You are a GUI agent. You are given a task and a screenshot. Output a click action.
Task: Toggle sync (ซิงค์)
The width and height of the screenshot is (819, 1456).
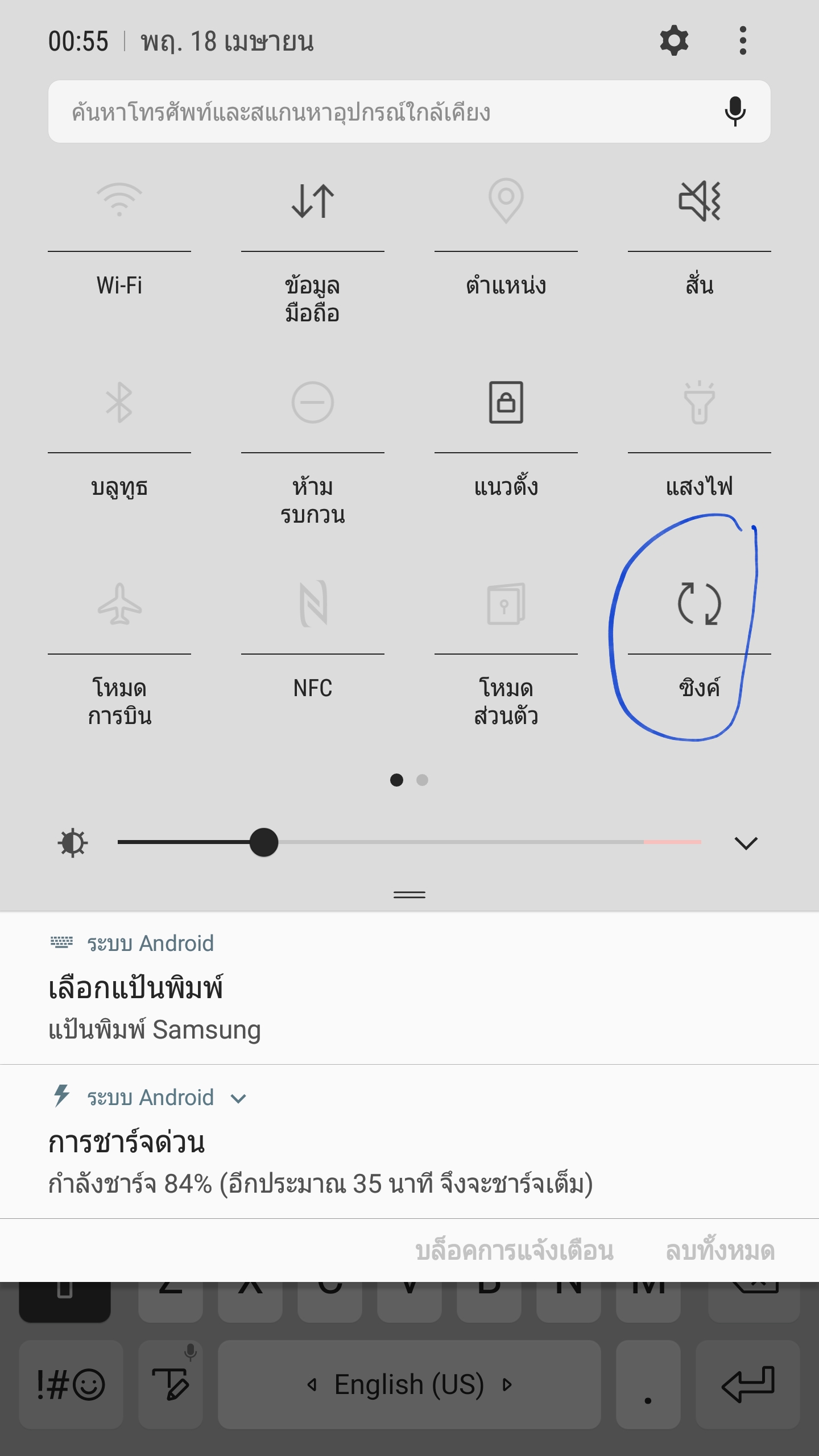pyautogui.click(x=700, y=604)
